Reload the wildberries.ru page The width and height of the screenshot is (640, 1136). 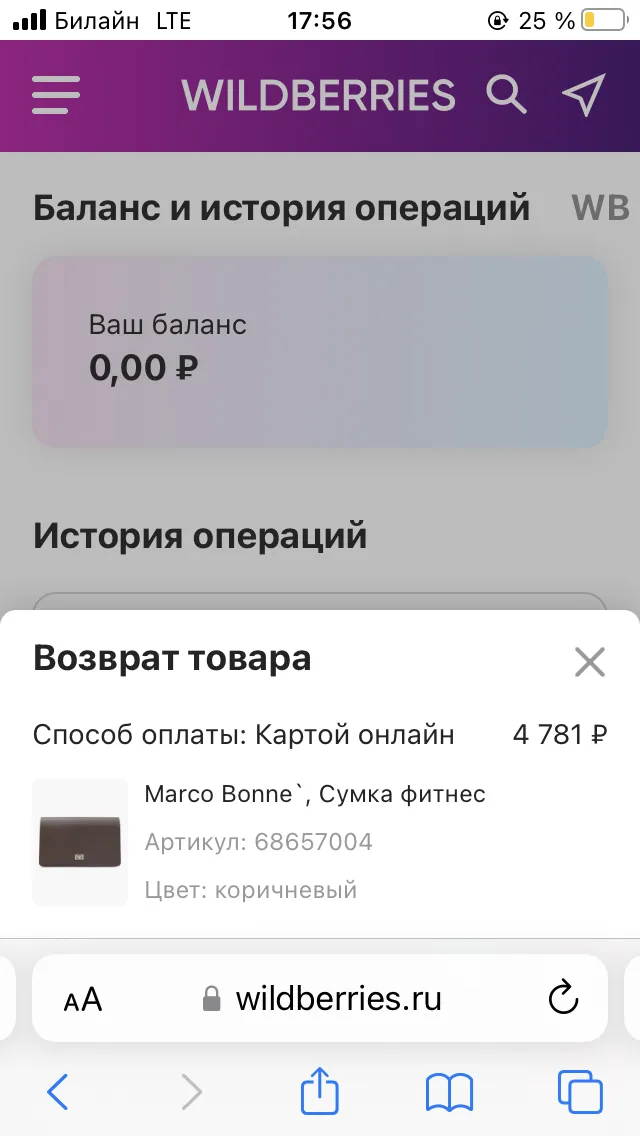(563, 999)
